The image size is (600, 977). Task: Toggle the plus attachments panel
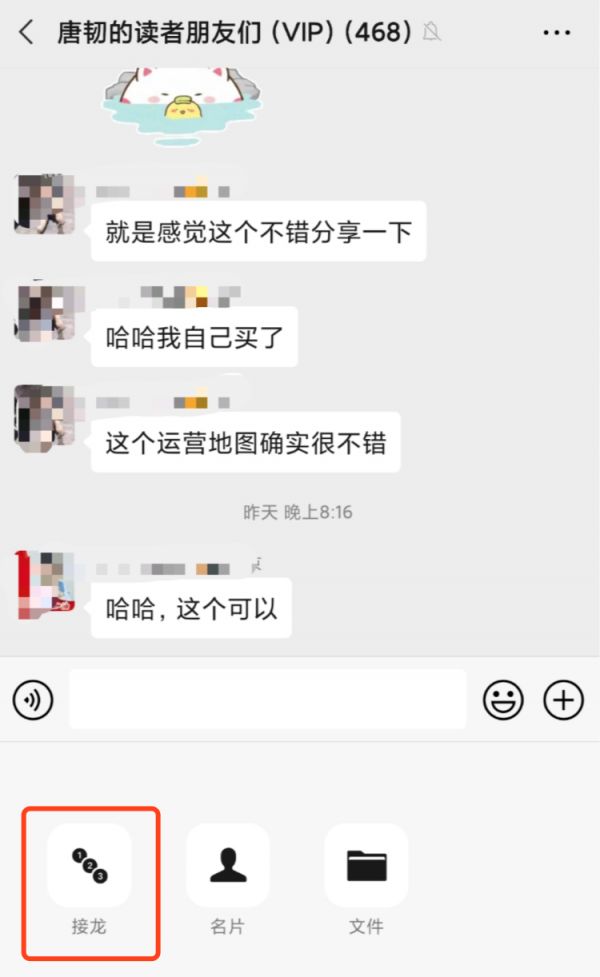point(563,700)
